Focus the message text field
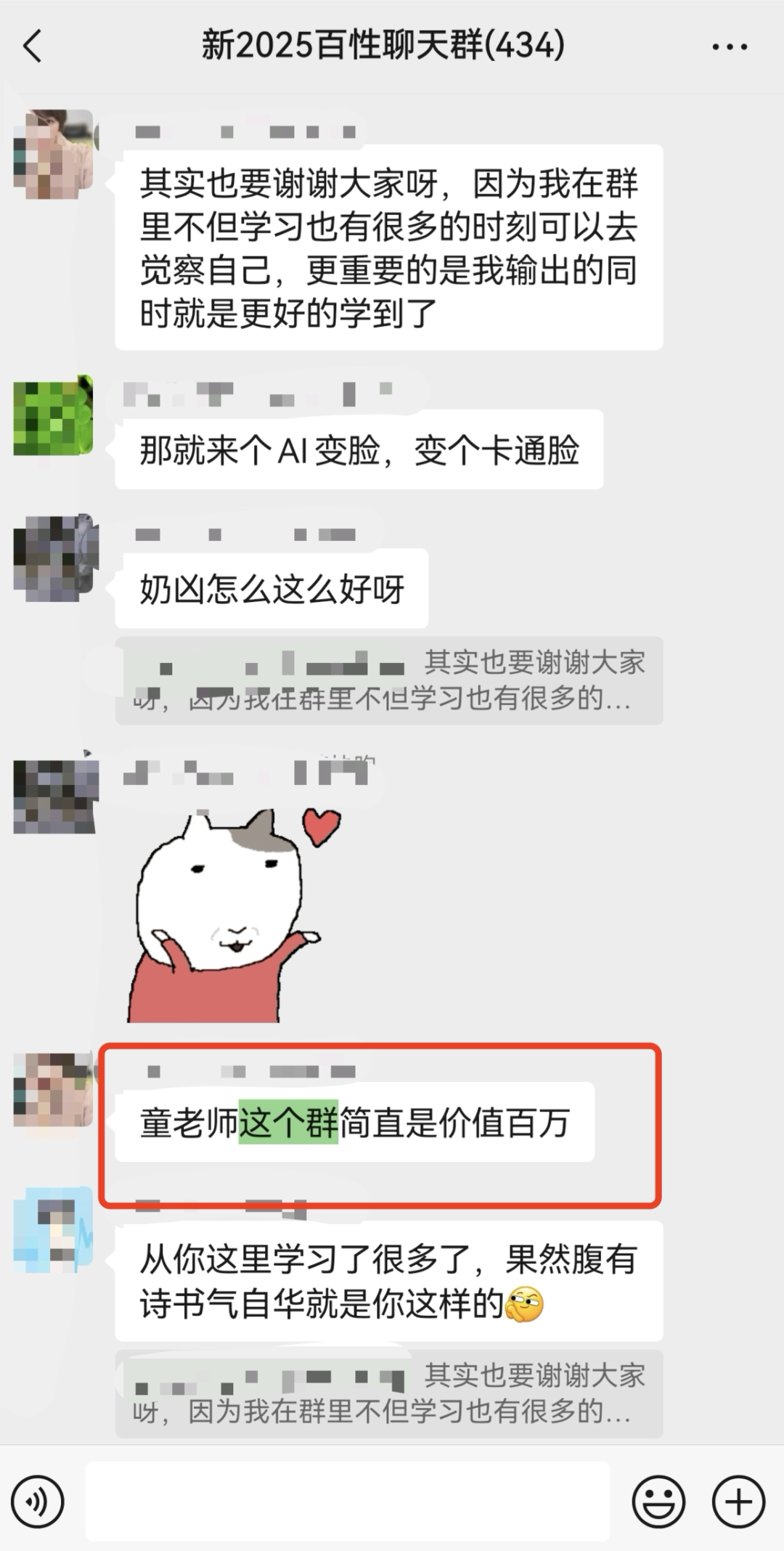The width and height of the screenshot is (784, 1551). click(347, 1502)
